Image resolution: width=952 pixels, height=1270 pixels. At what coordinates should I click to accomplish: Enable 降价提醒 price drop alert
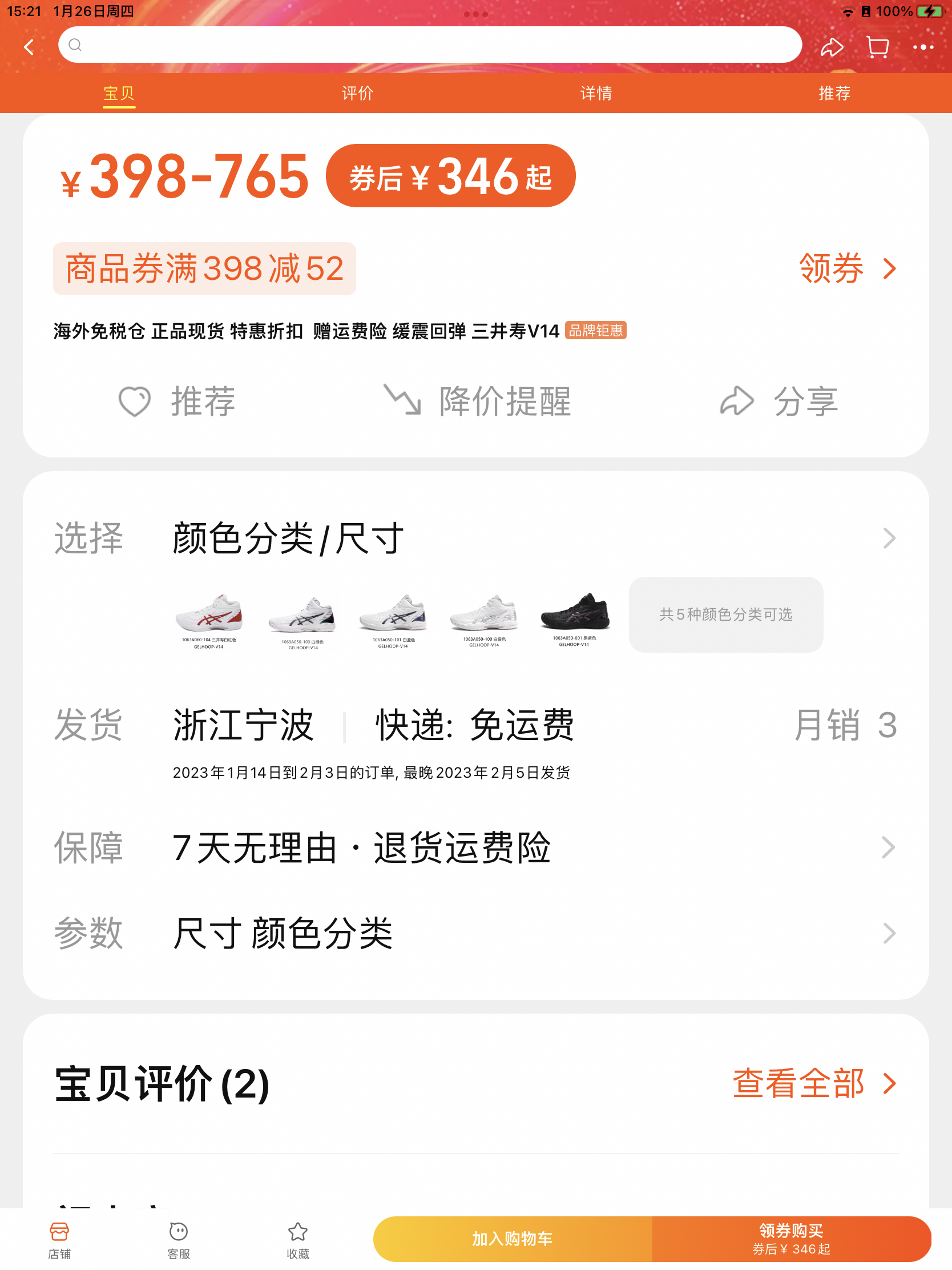pyautogui.click(x=477, y=401)
